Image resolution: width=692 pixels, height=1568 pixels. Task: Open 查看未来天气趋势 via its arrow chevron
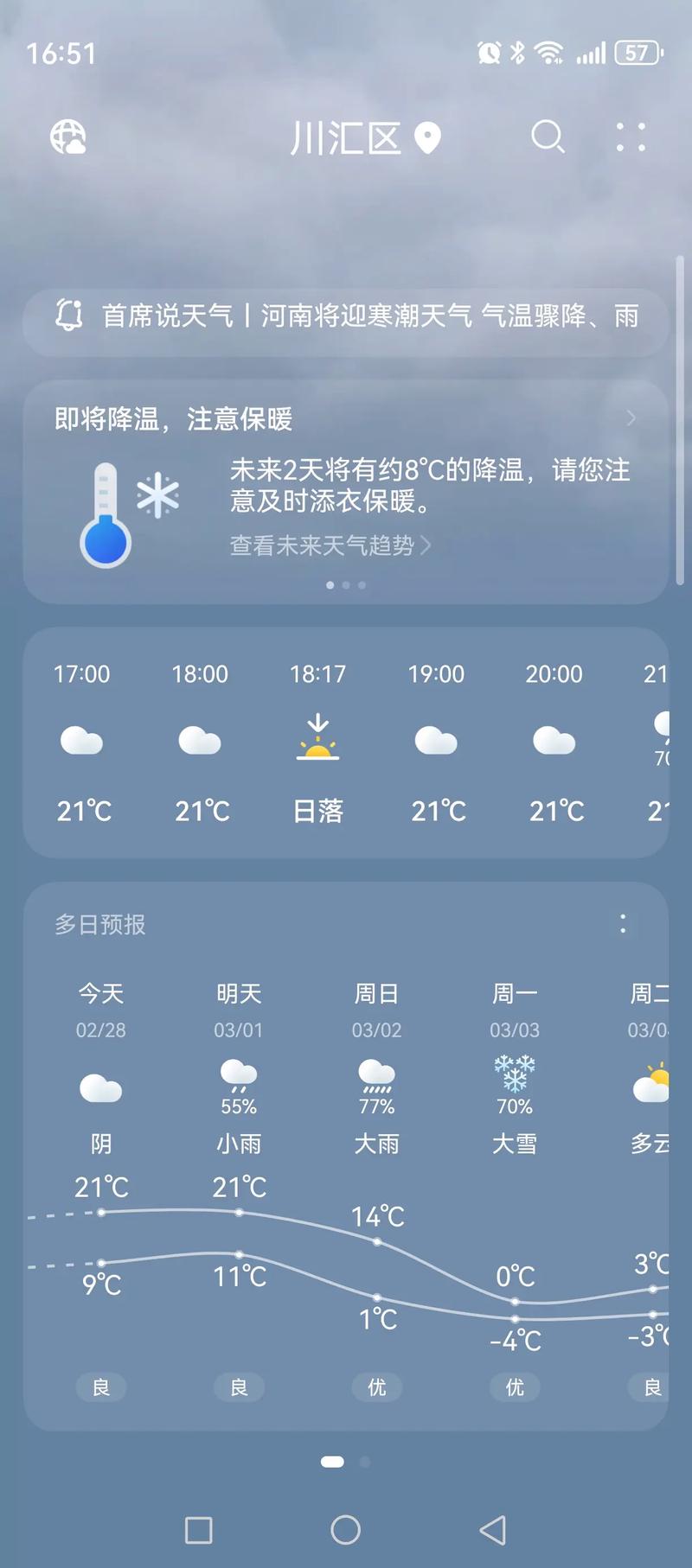pyautogui.click(x=426, y=545)
